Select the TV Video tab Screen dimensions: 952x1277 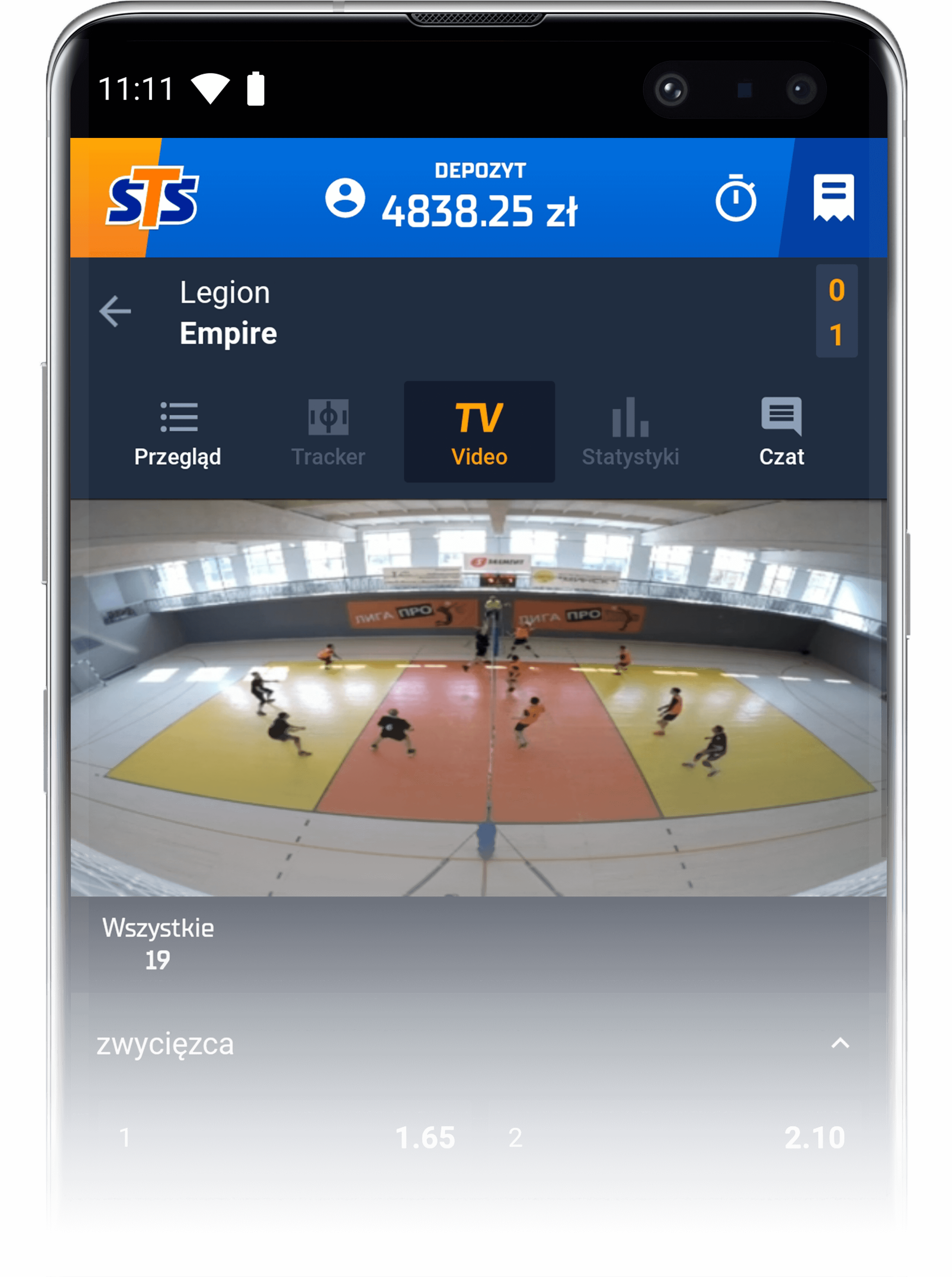coord(479,432)
